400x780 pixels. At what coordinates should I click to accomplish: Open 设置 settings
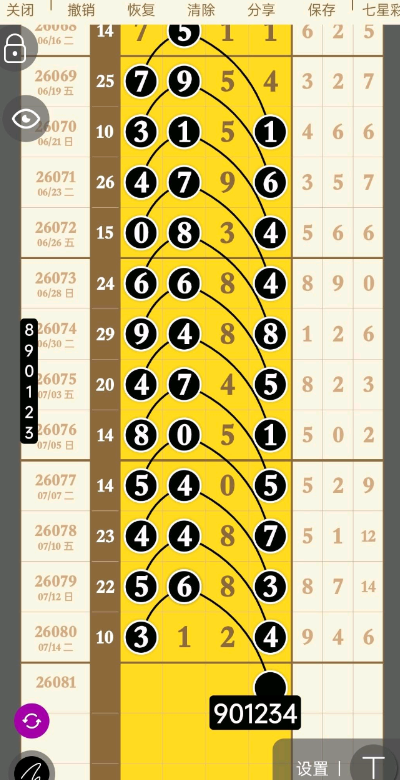click(312, 769)
